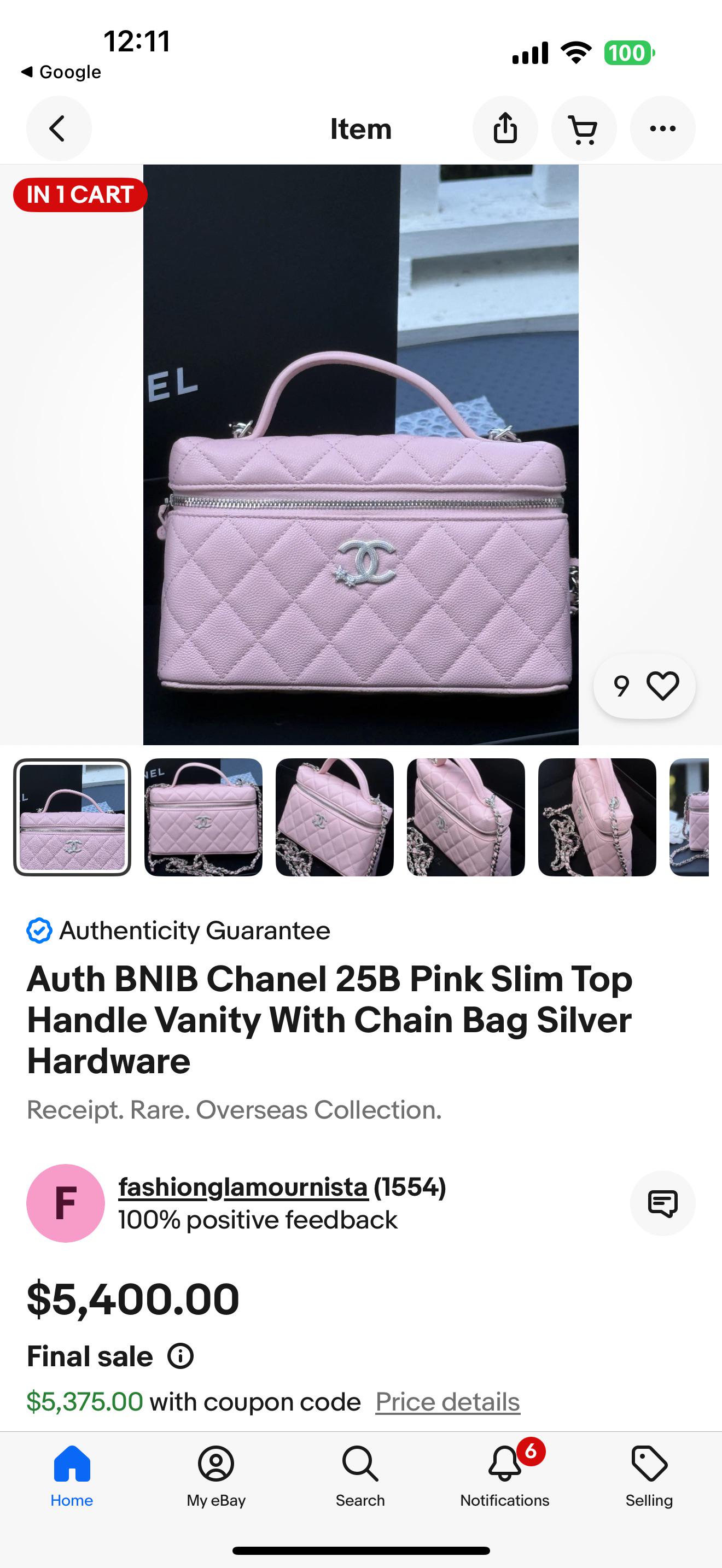The image size is (722, 1568).
Task: Open Price details for the coupon
Action: [448, 1401]
